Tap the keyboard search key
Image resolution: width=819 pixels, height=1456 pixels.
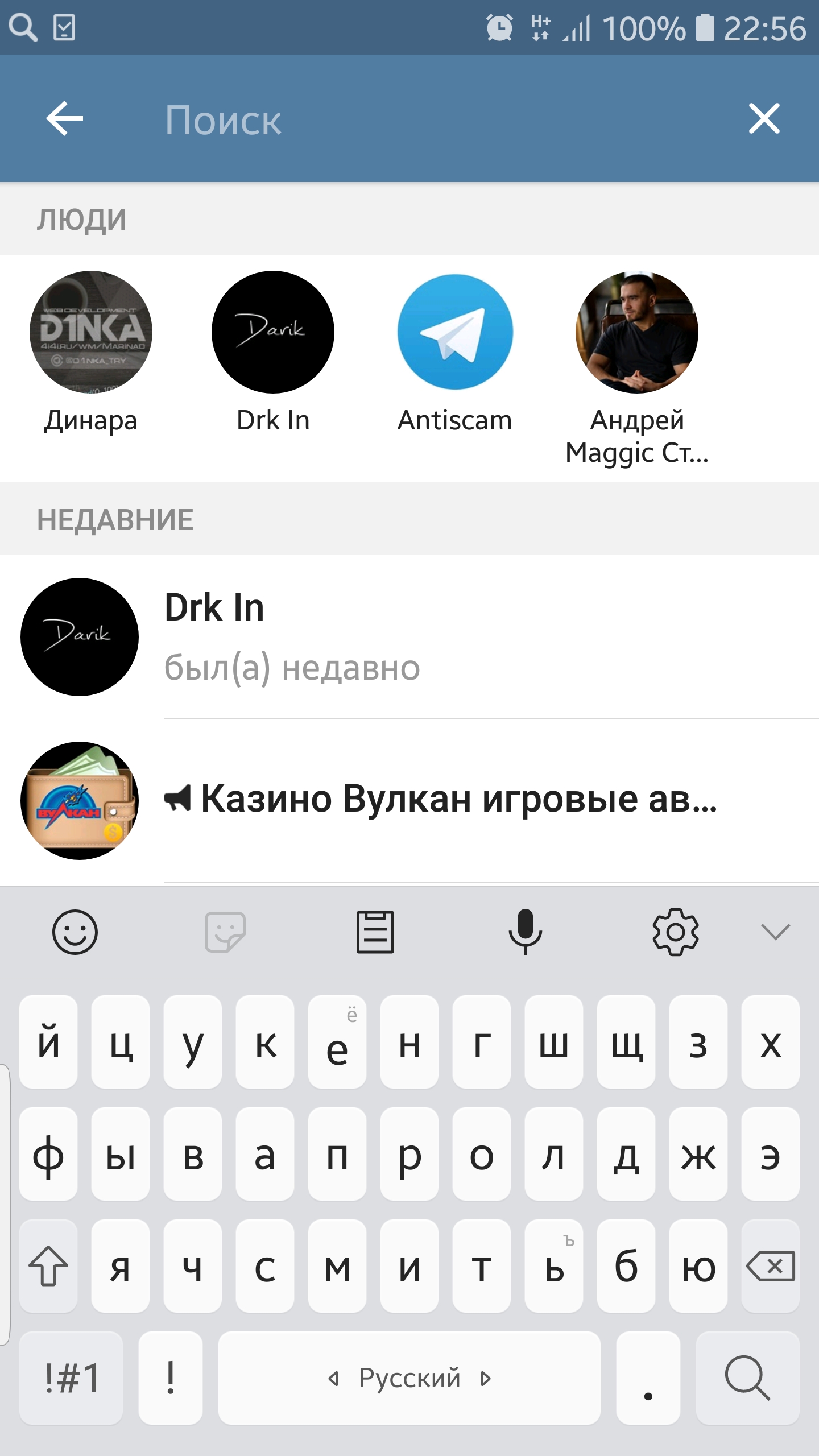point(748,1378)
